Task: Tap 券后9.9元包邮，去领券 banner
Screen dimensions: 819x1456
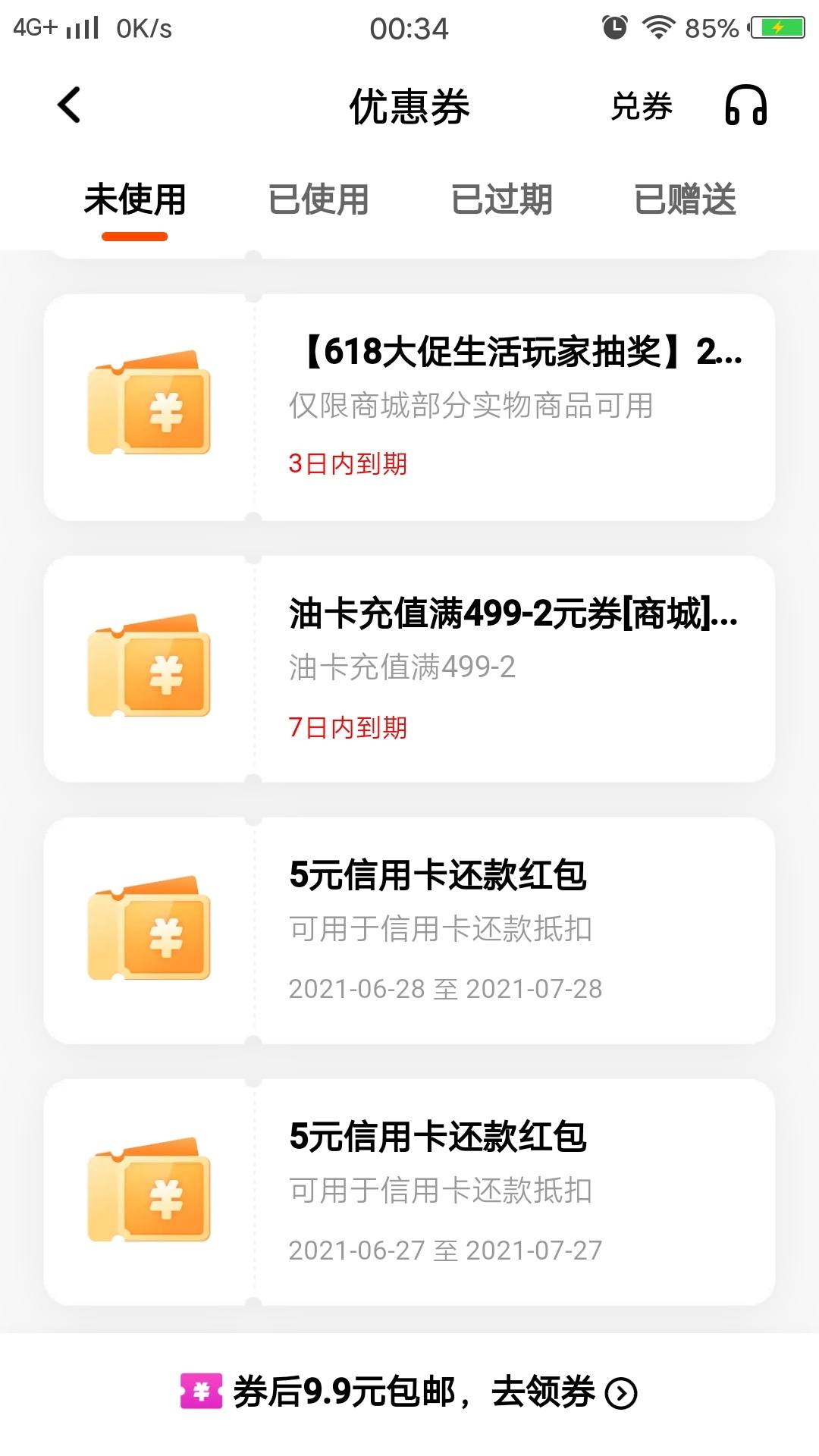Action: (x=409, y=1392)
